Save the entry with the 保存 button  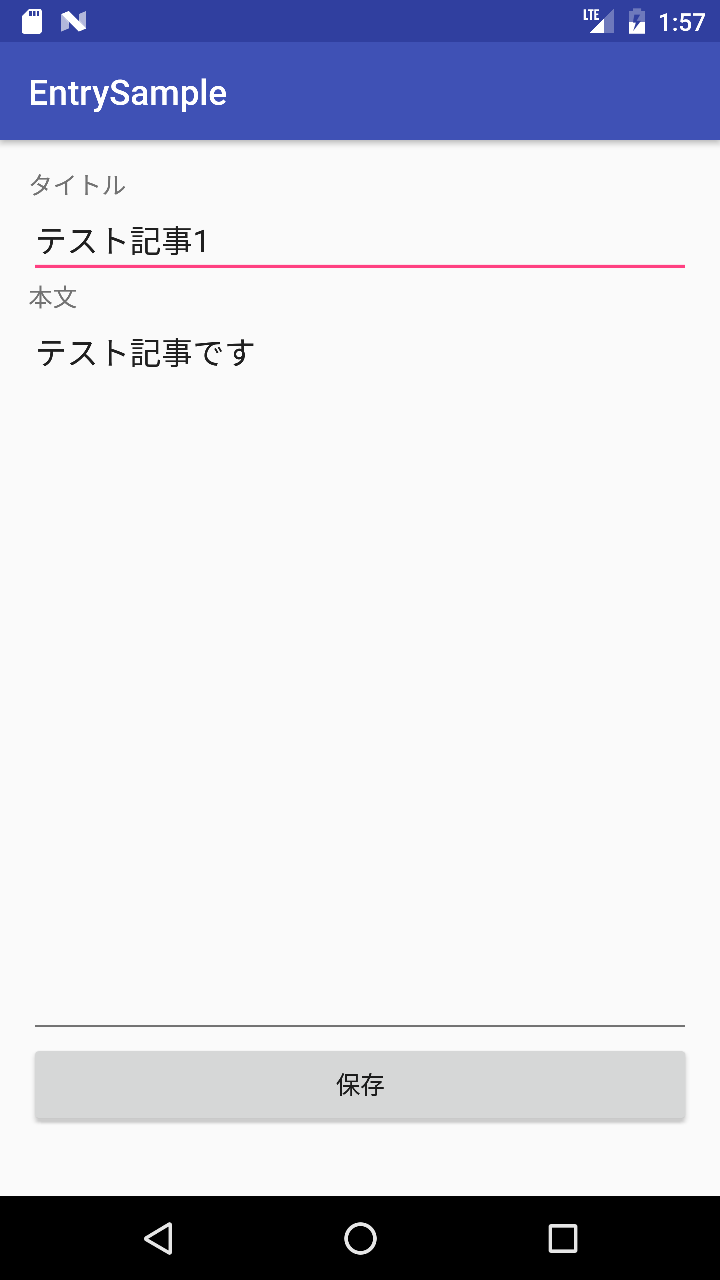360,1085
